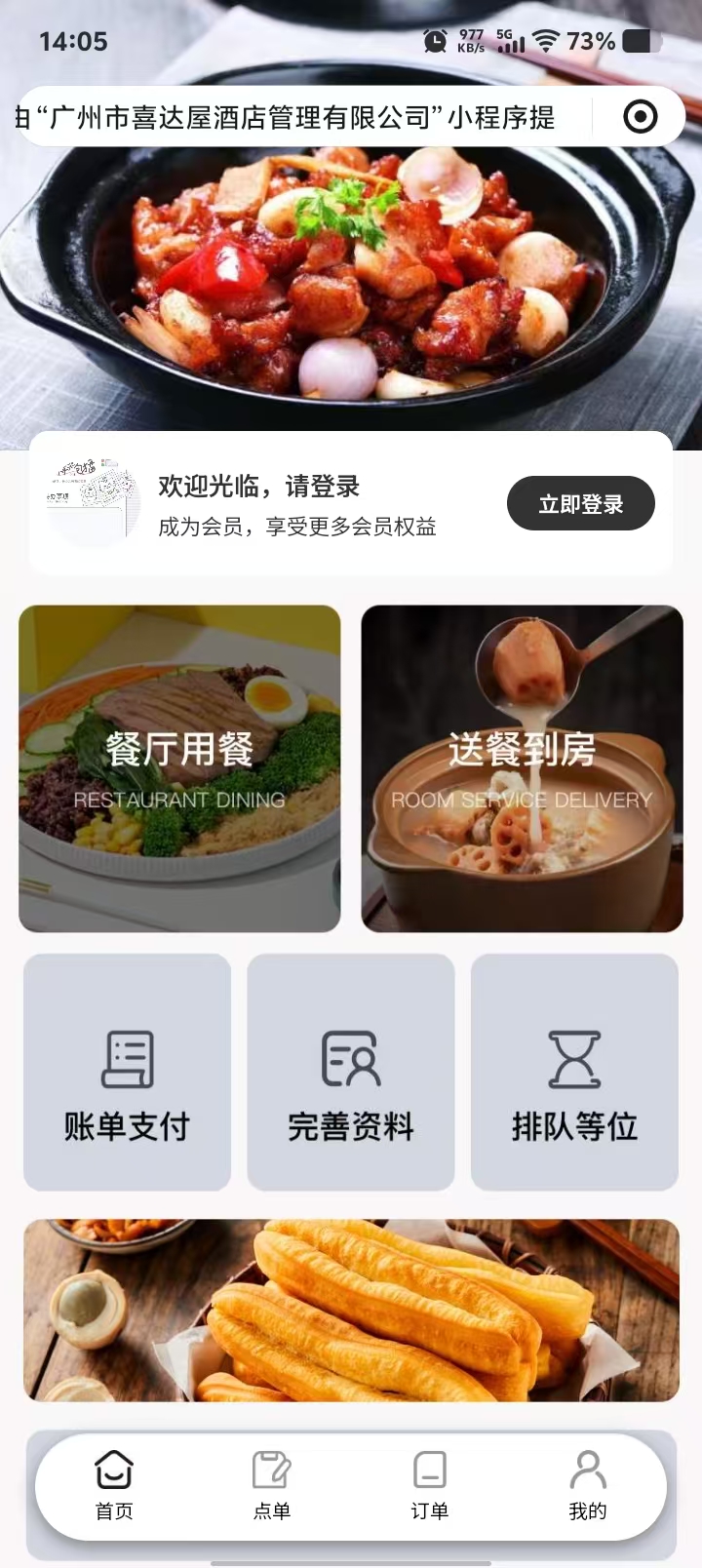Open 账单支付 bill payment

pos(127,1072)
